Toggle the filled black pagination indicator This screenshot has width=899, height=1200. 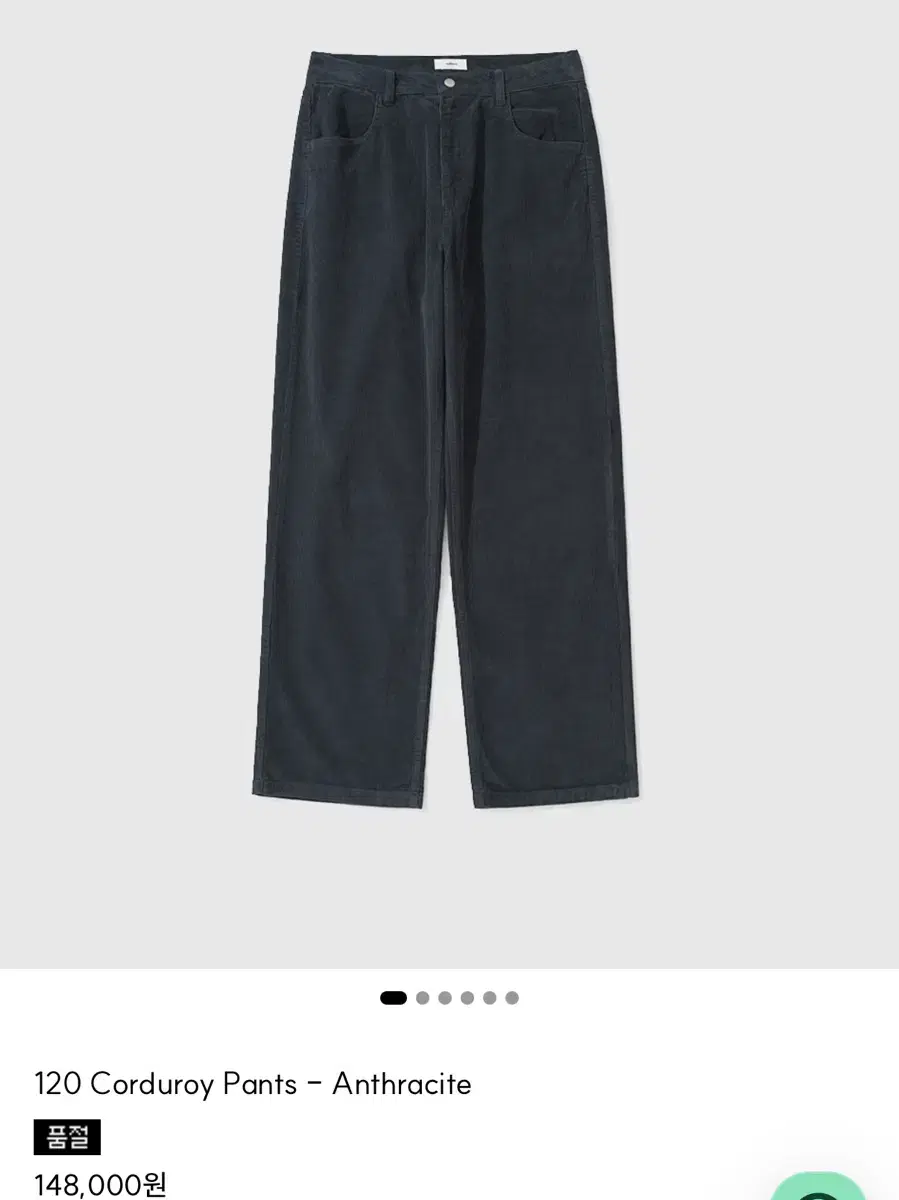pyautogui.click(x=393, y=996)
